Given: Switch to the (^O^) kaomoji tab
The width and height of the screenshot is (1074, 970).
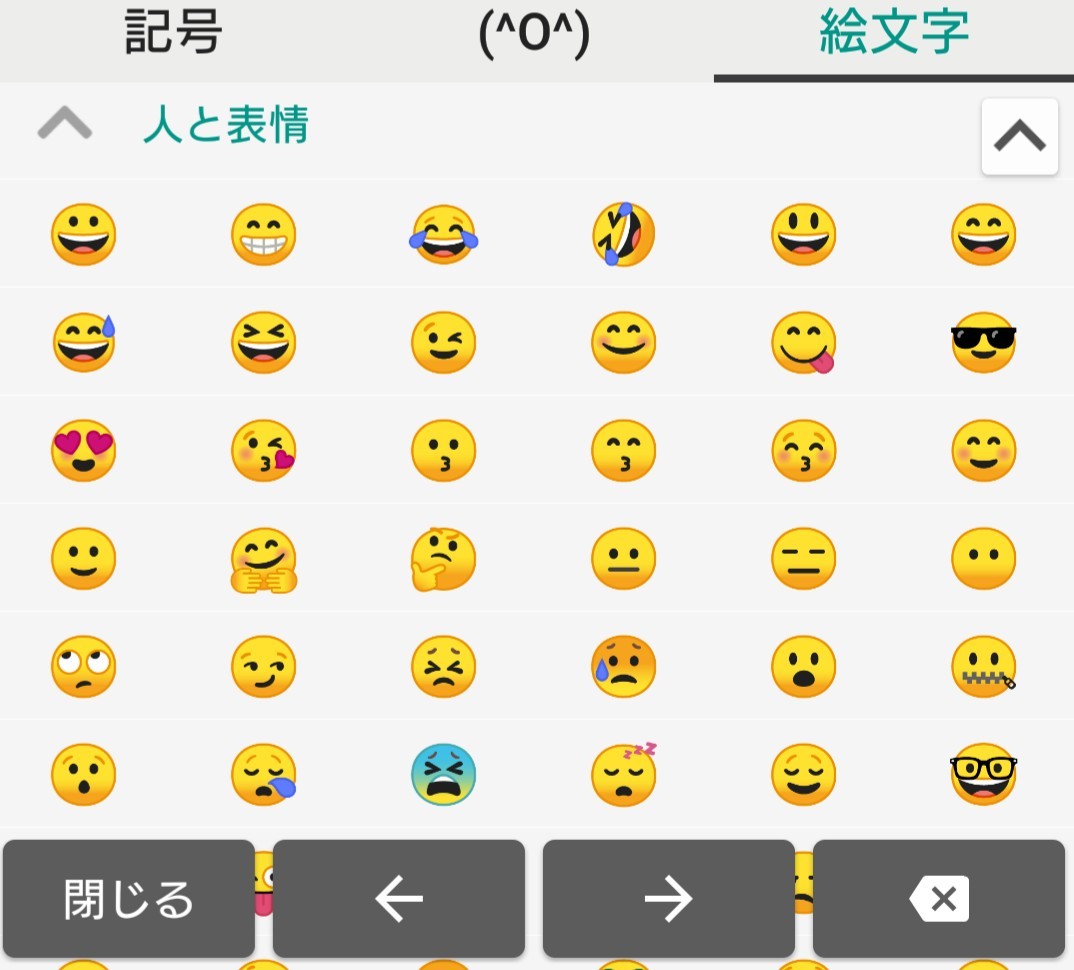Looking at the screenshot, I should pyautogui.click(x=534, y=33).
